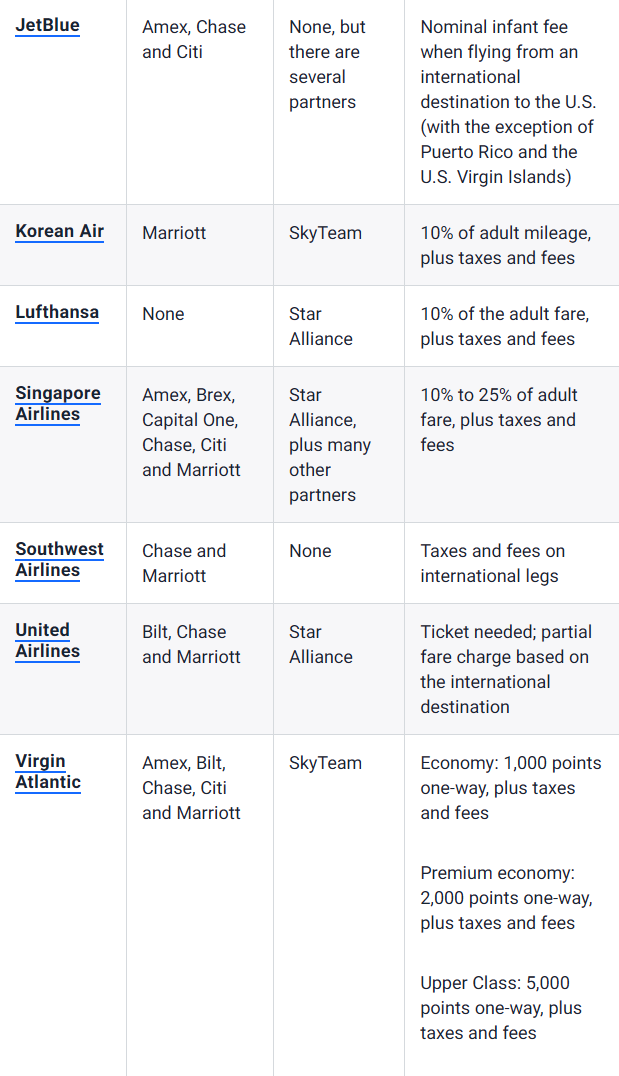Follow the Lufthansa link
Screen dimensions: 619x1076
57,313
